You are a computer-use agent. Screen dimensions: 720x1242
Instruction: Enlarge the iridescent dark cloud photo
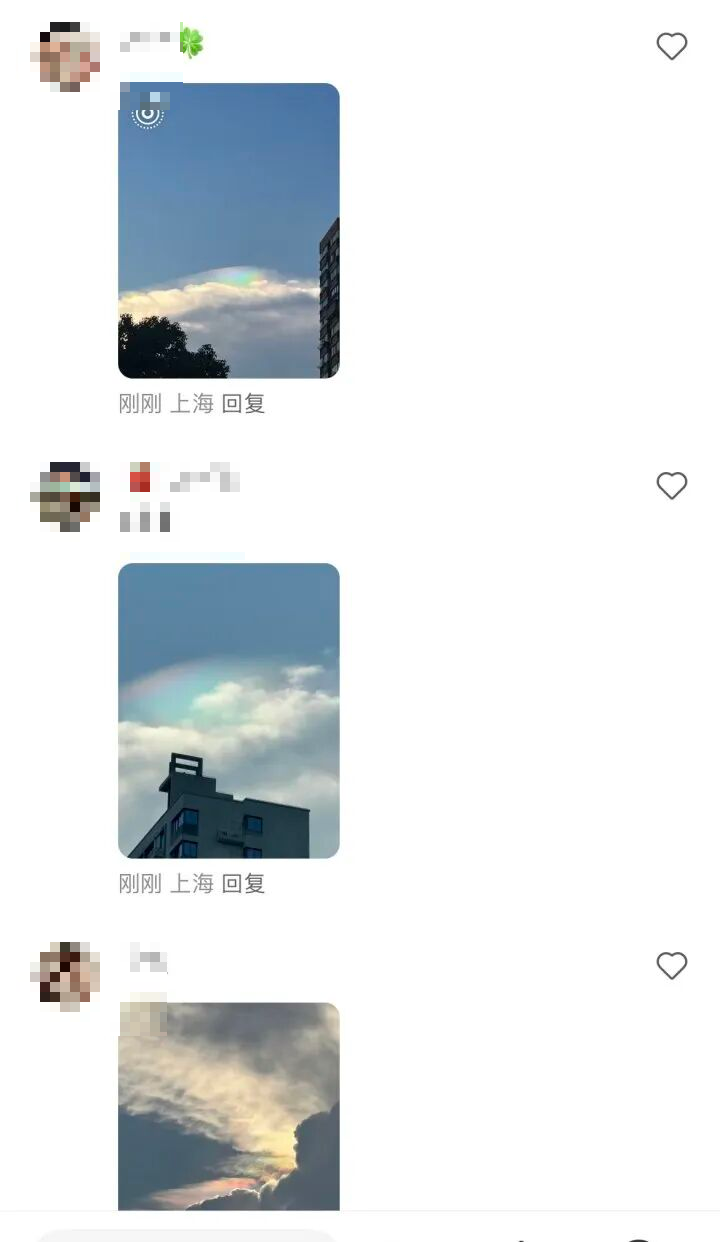pos(229,1105)
